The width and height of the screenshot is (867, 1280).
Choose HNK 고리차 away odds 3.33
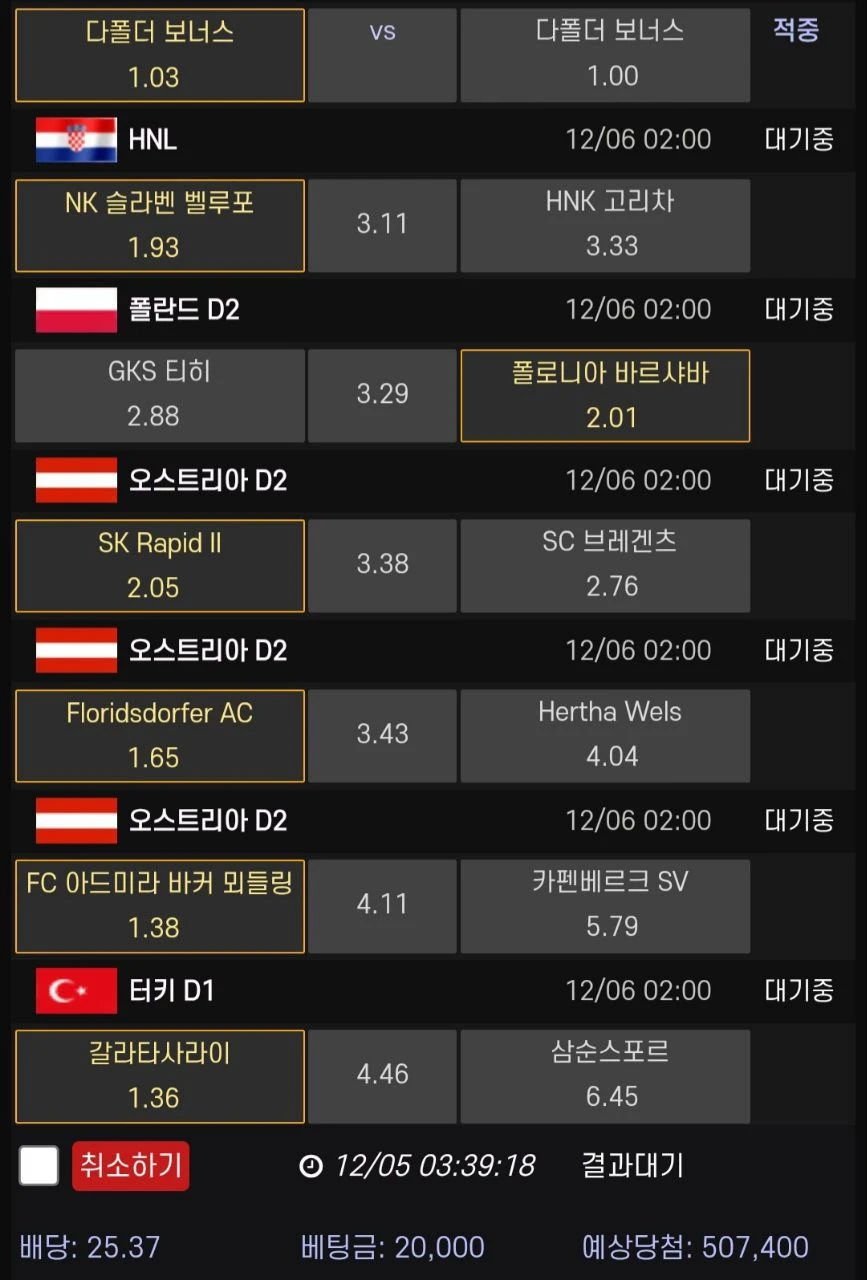(x=605, y=225)
